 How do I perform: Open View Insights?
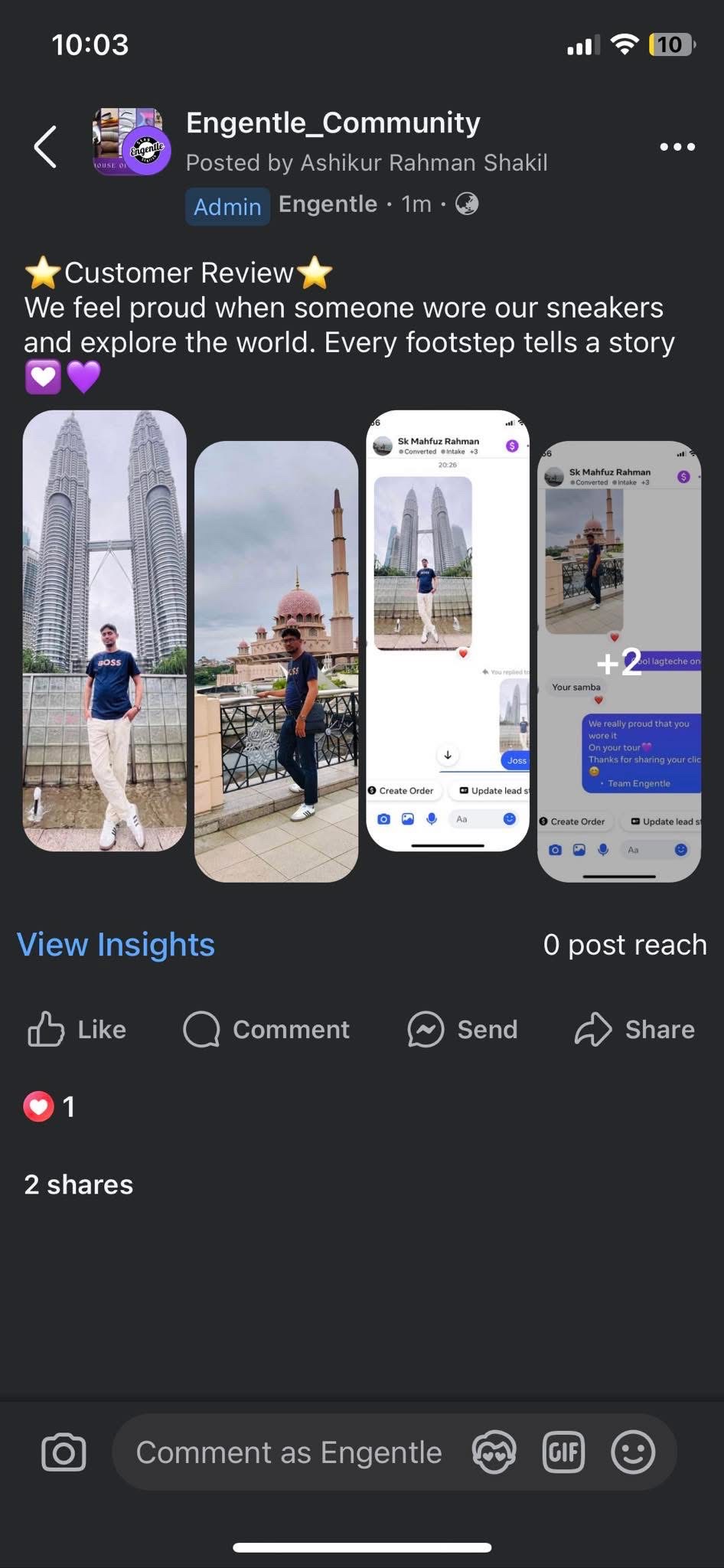(116, 944)
